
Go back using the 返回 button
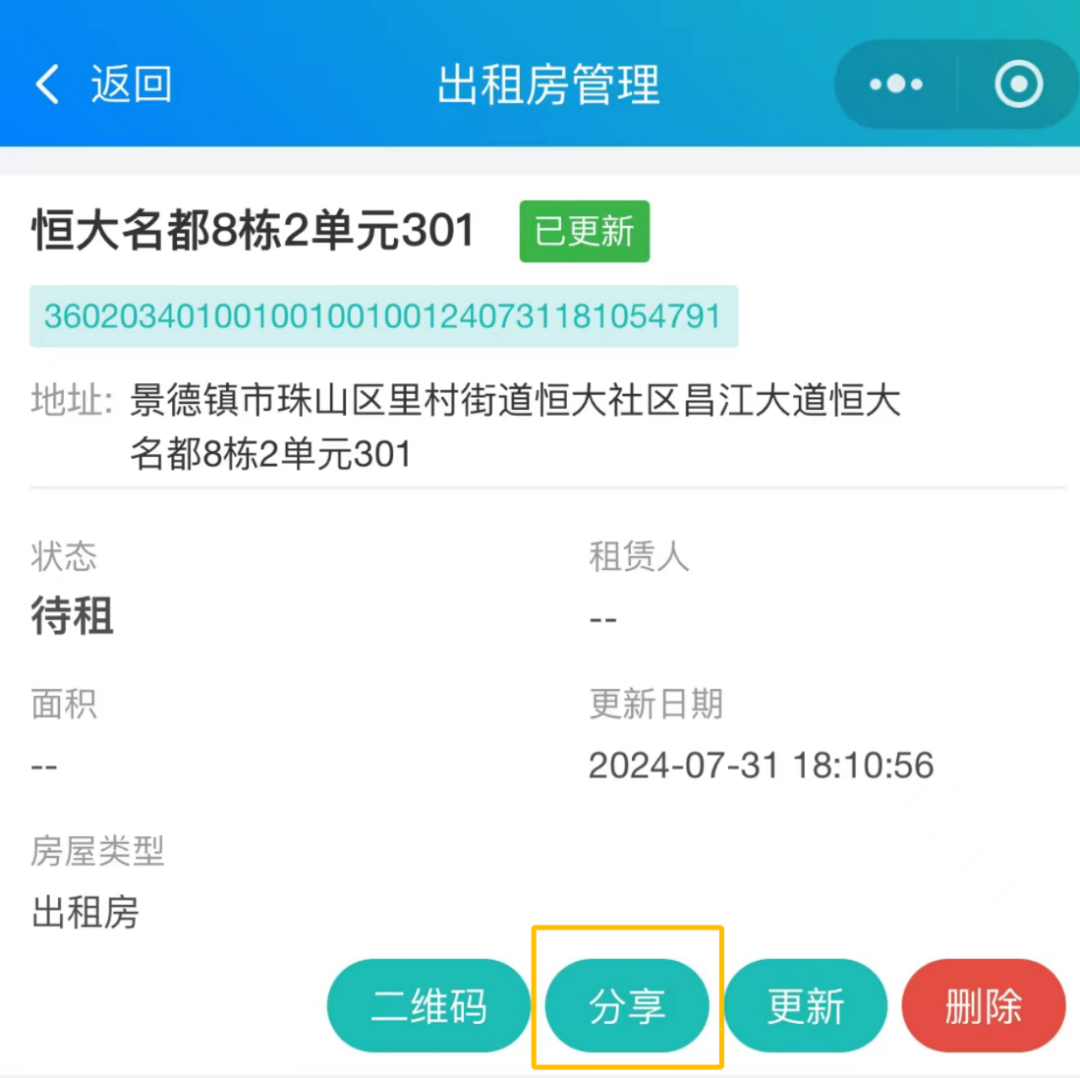click(103, 85)
